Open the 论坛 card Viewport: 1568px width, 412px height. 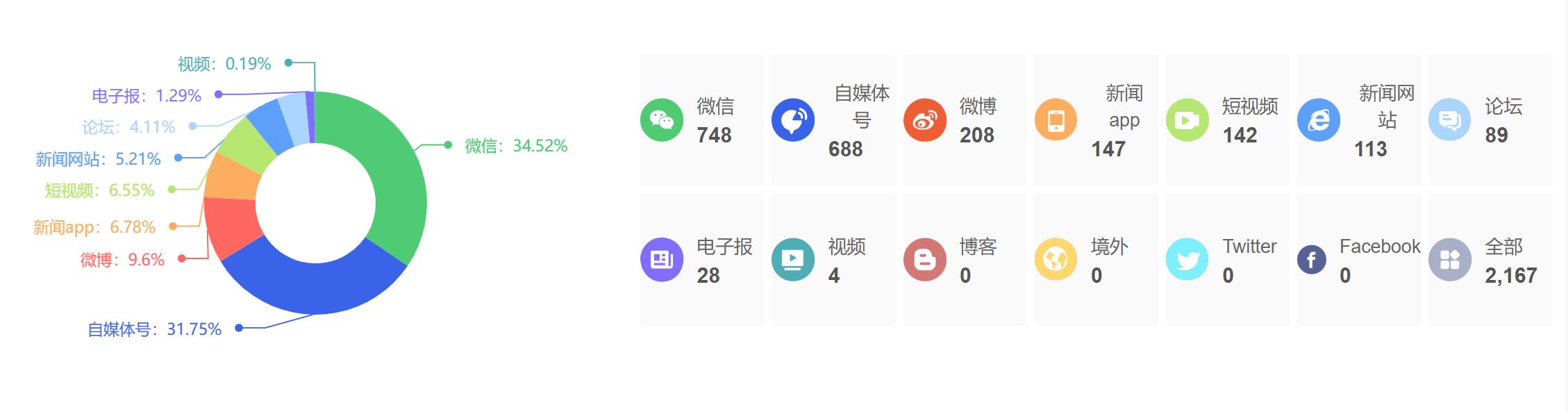click(x=1490, y=120)
